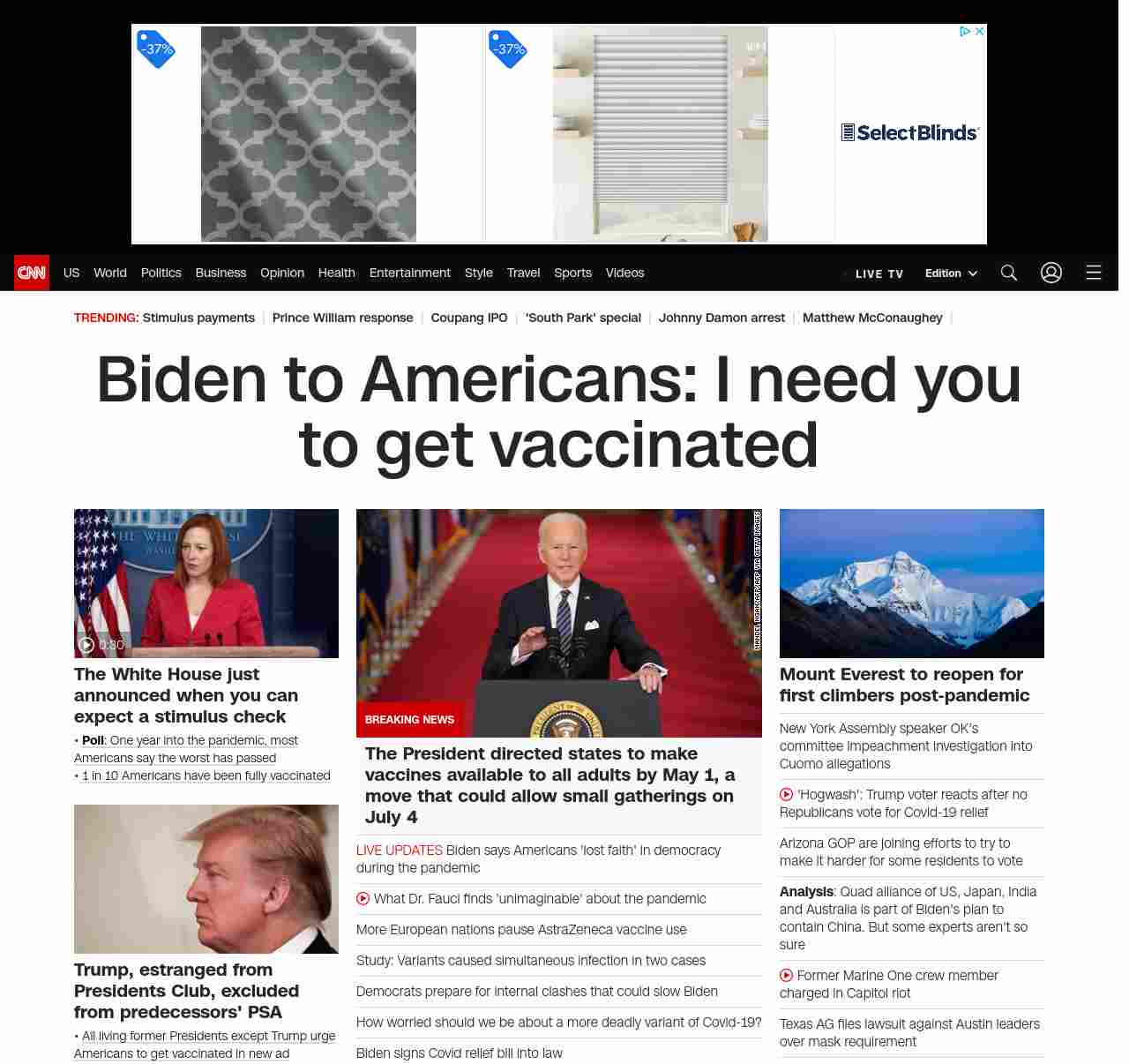Open the Mount Everest reopening story

point(904,685)
